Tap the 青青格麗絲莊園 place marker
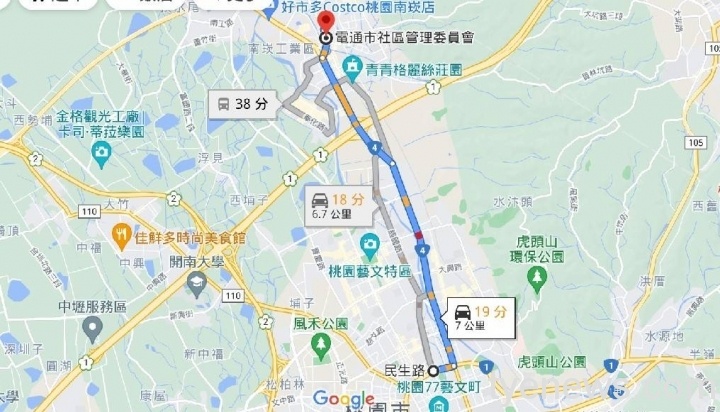This screenshot has width=720, height=412. (x=351, y=68)
